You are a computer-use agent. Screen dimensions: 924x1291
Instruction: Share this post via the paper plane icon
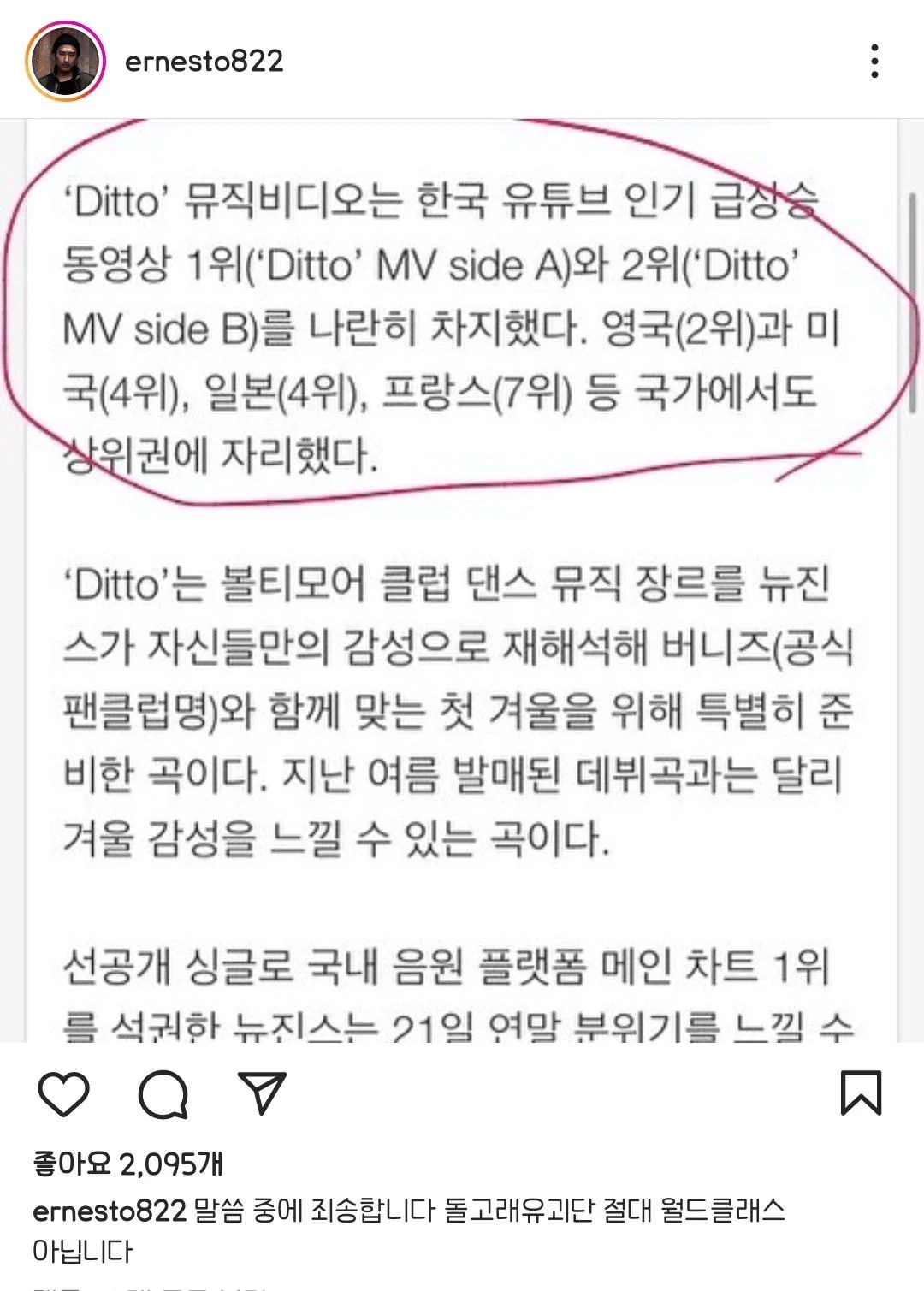tap(262, 1093)
